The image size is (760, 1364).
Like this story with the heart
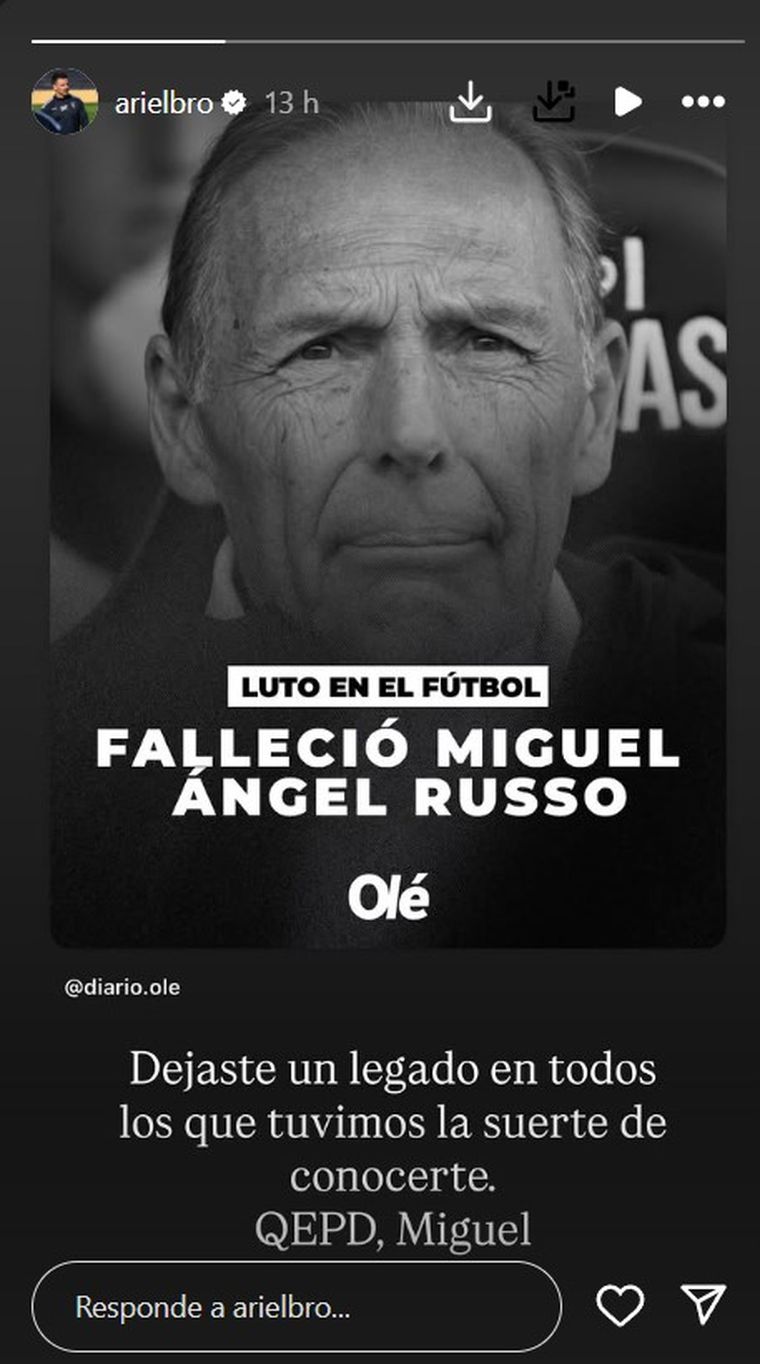coord(620,1305)
